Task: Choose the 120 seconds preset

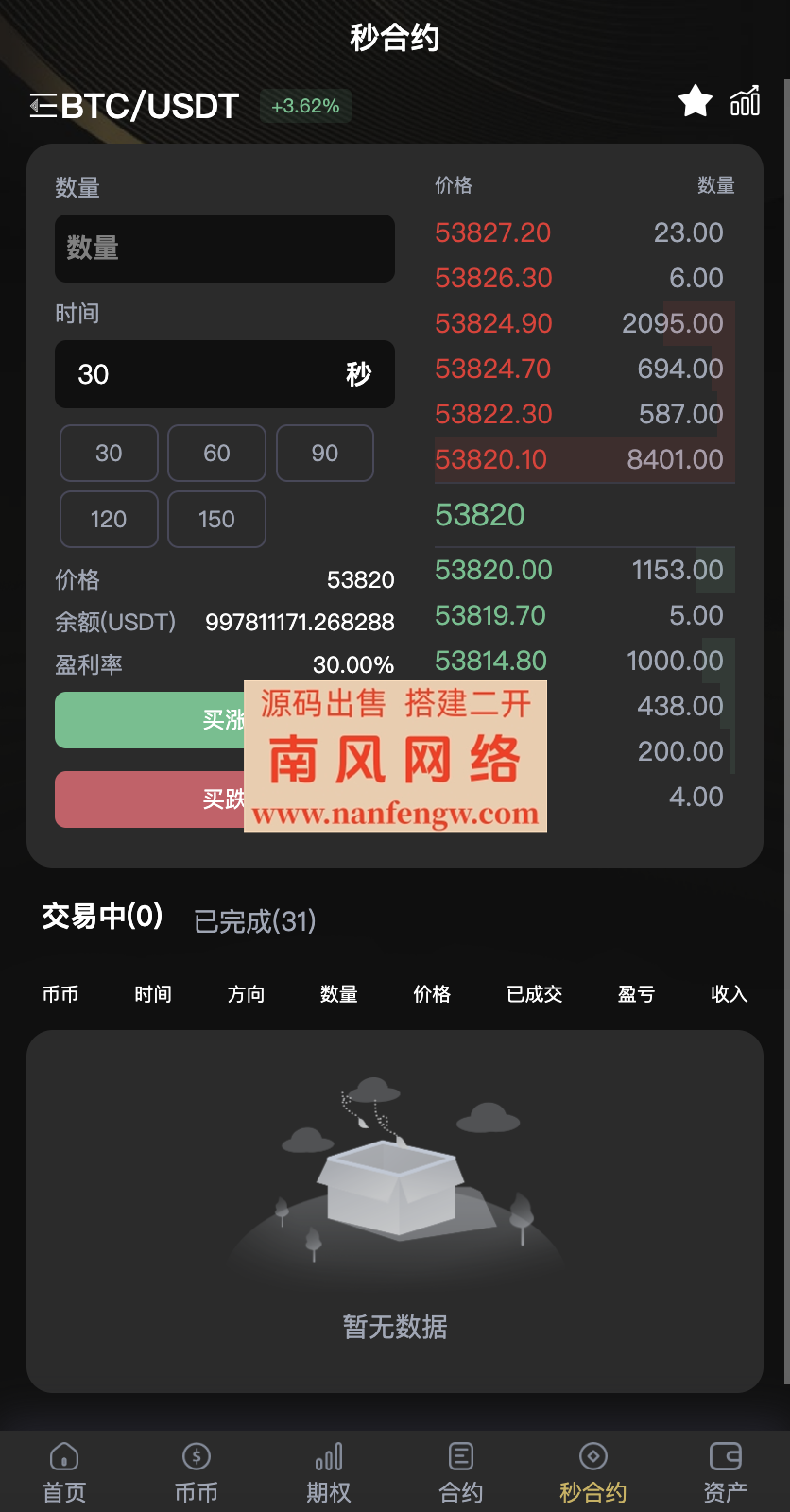Action: point(109,520)
